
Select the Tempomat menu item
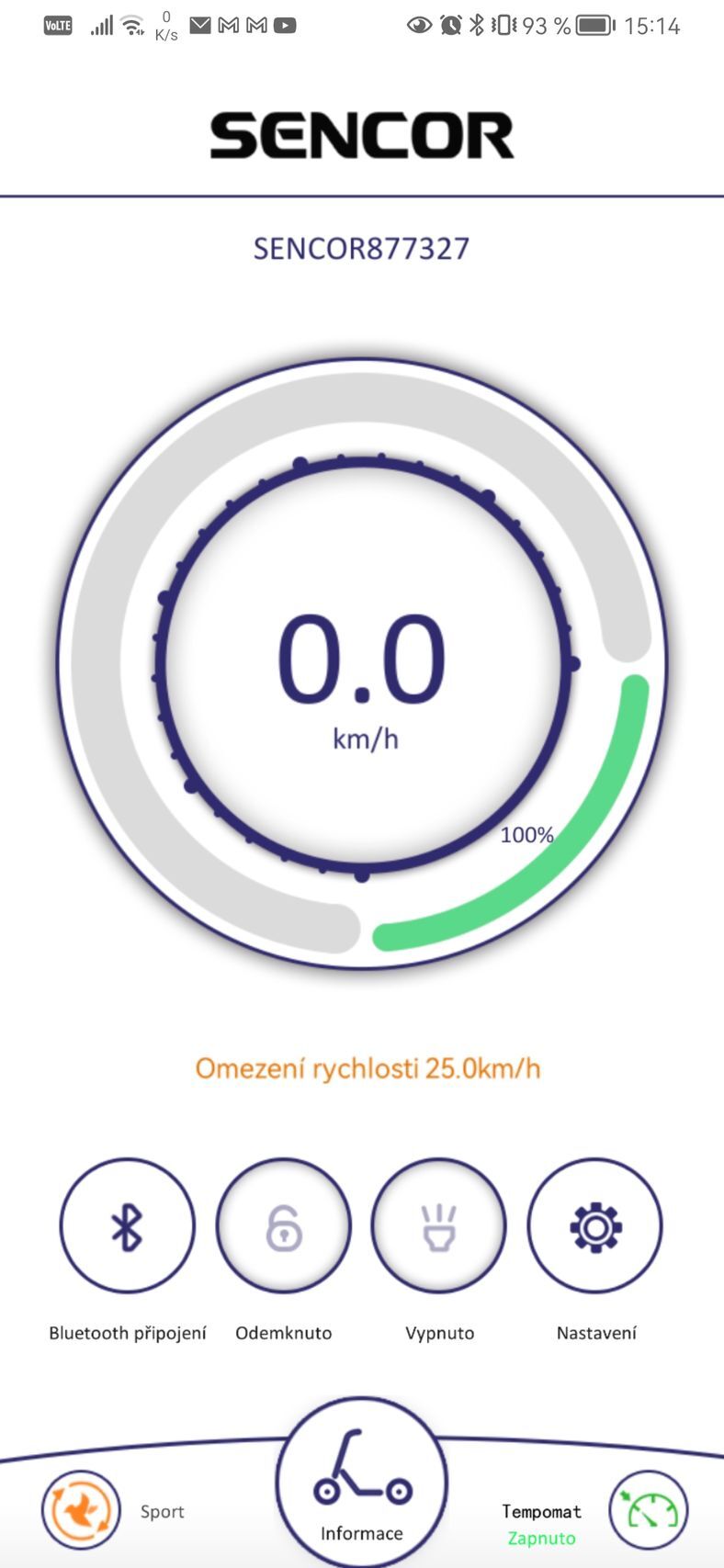coord(541,1511)
